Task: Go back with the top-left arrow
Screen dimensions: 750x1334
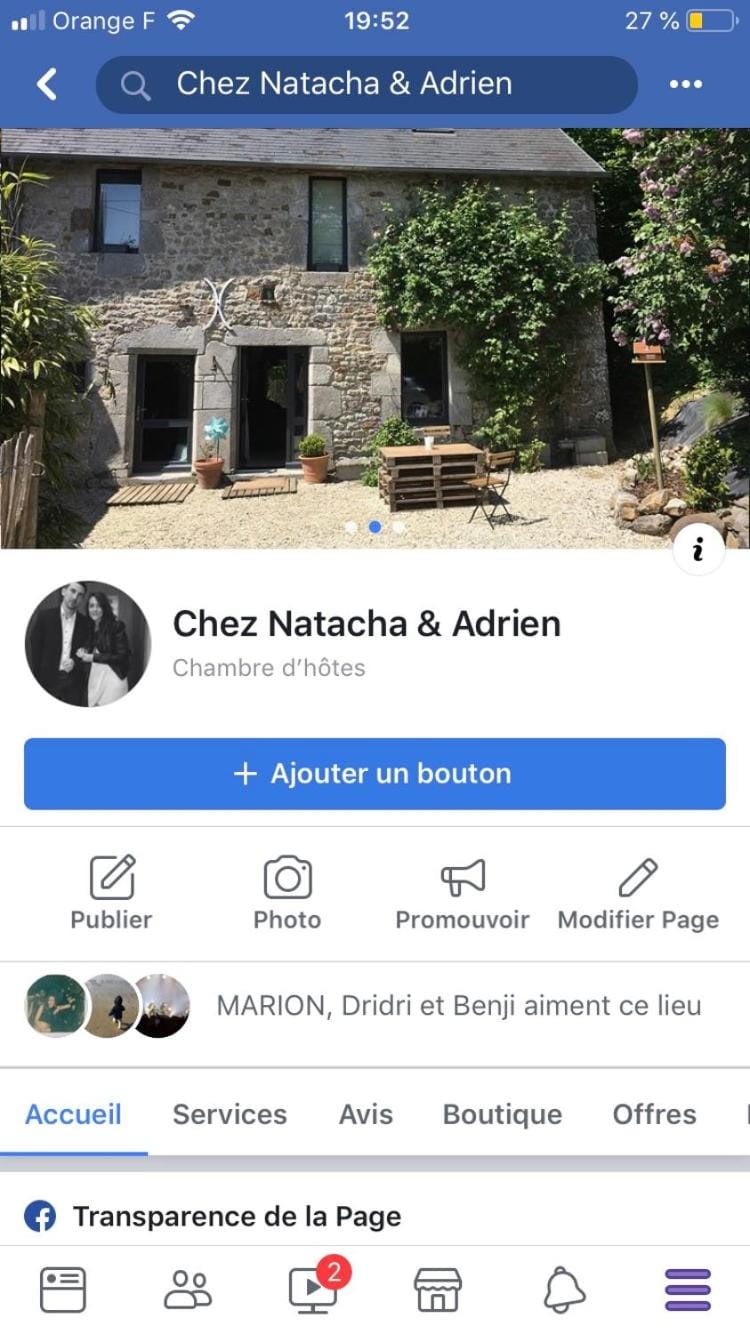Action: point(47,85)
